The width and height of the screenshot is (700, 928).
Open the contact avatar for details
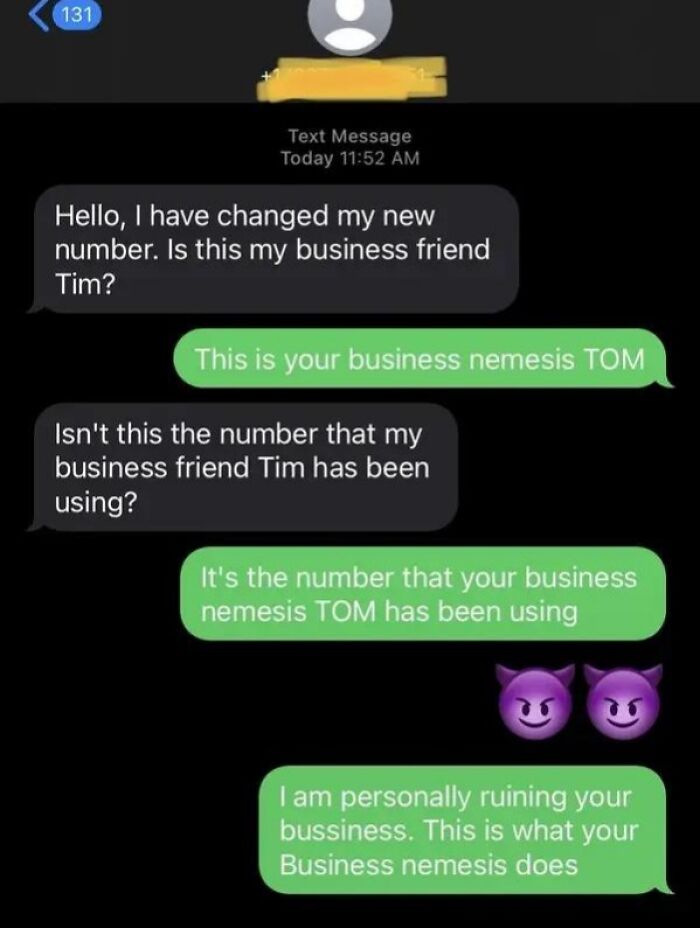tap(348, 24)
